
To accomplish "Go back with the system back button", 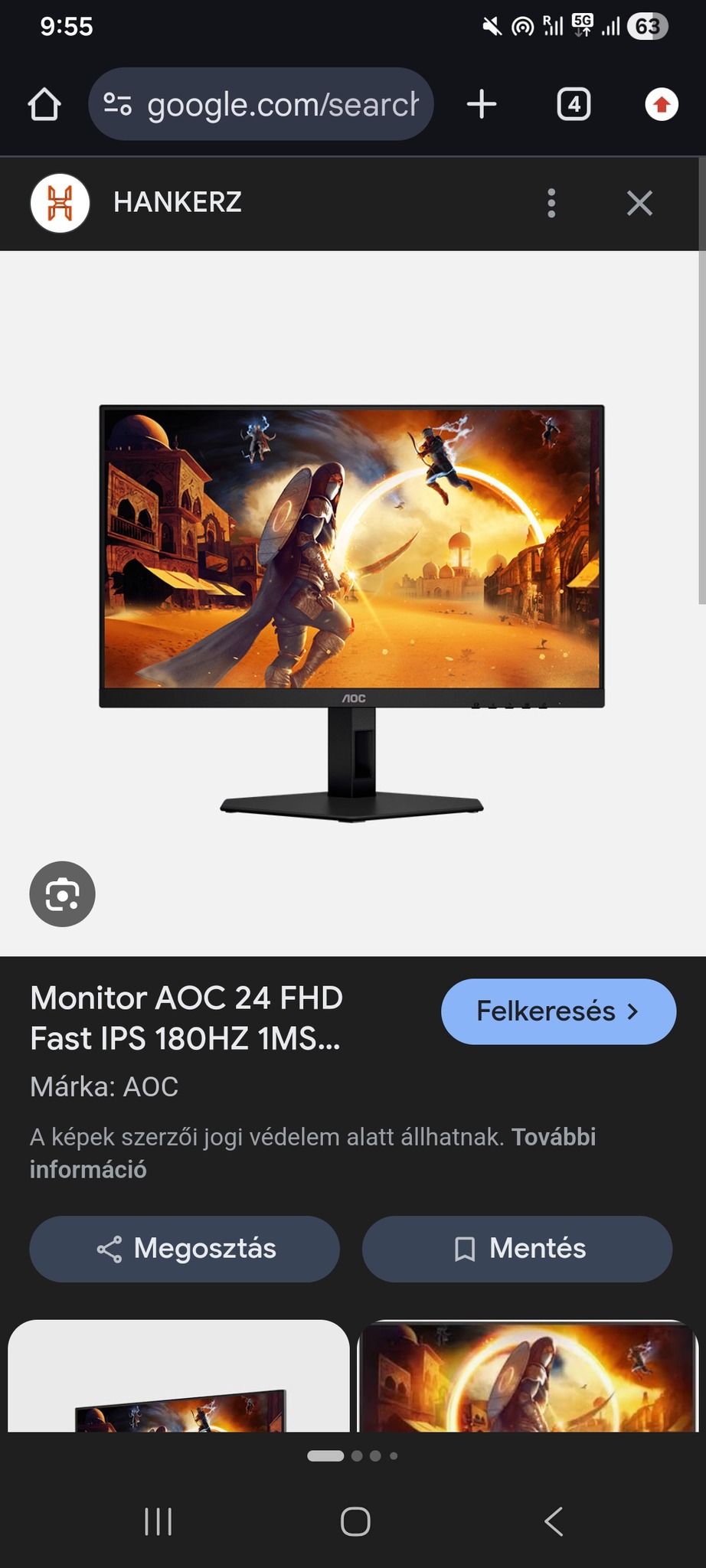I will coord(554,1521).
